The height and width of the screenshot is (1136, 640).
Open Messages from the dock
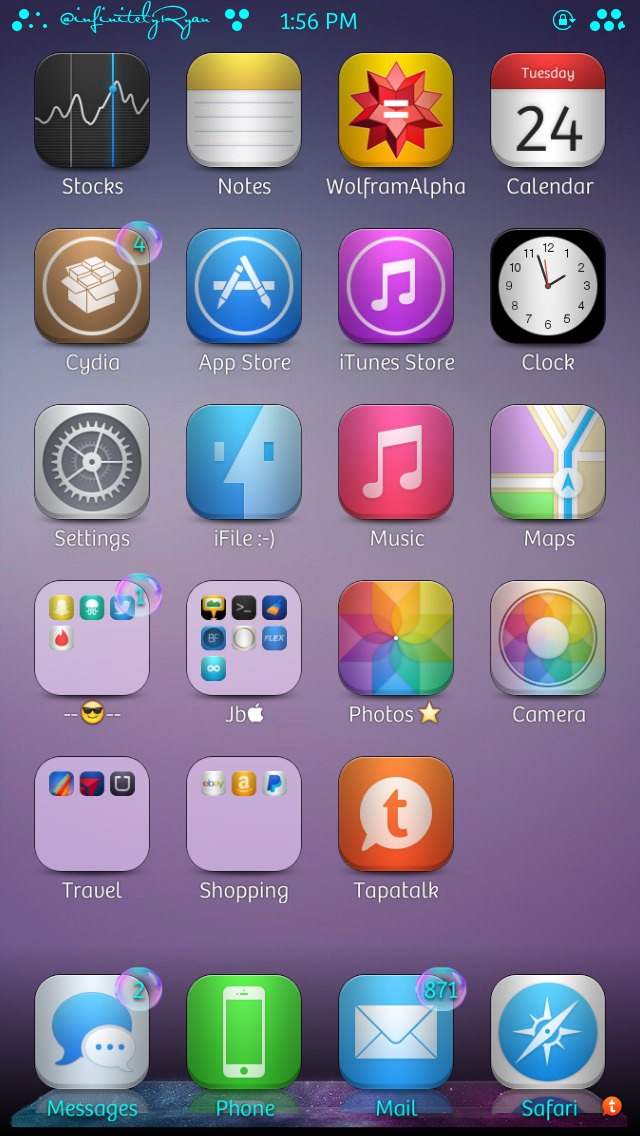point(92,1033)
